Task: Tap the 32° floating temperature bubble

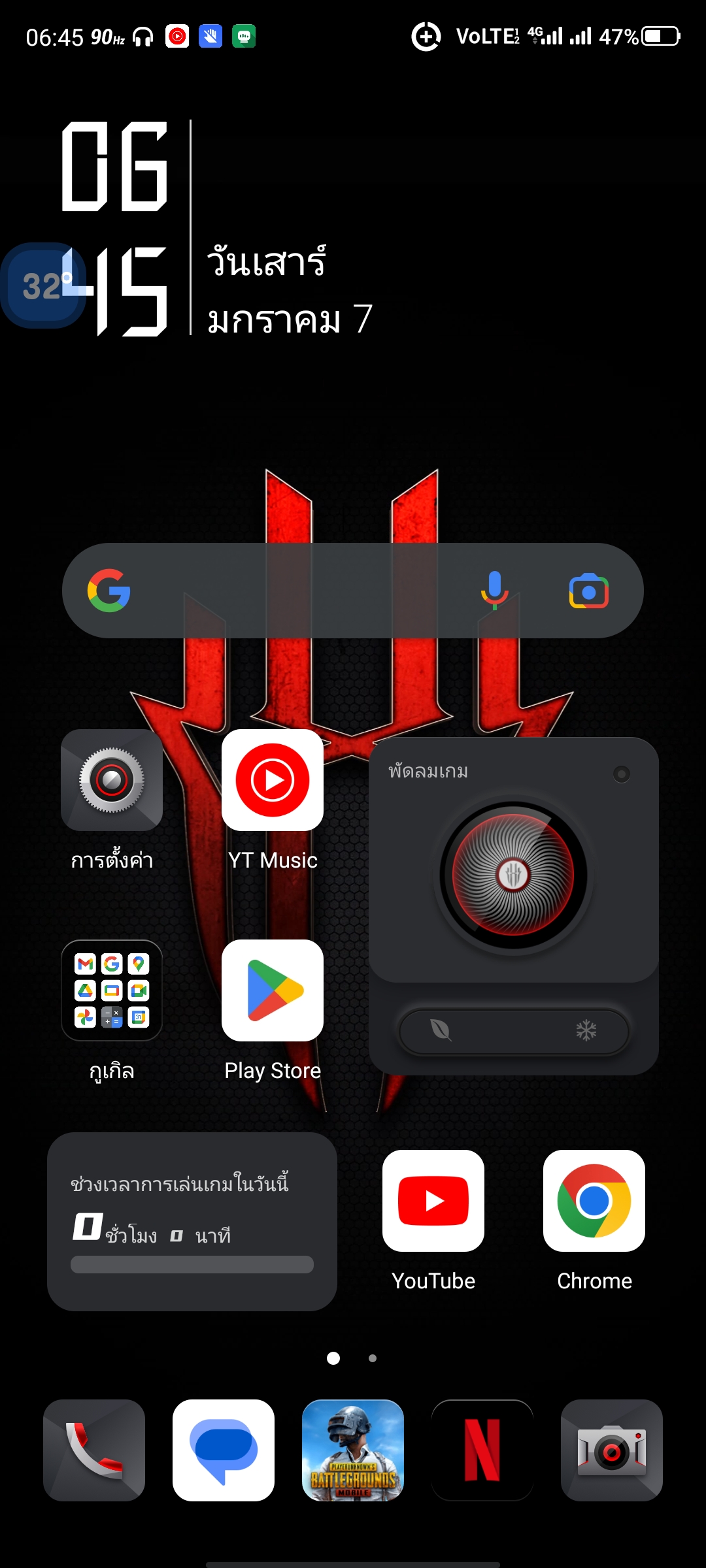Action: pyautogui.click(x=43, y=286)
